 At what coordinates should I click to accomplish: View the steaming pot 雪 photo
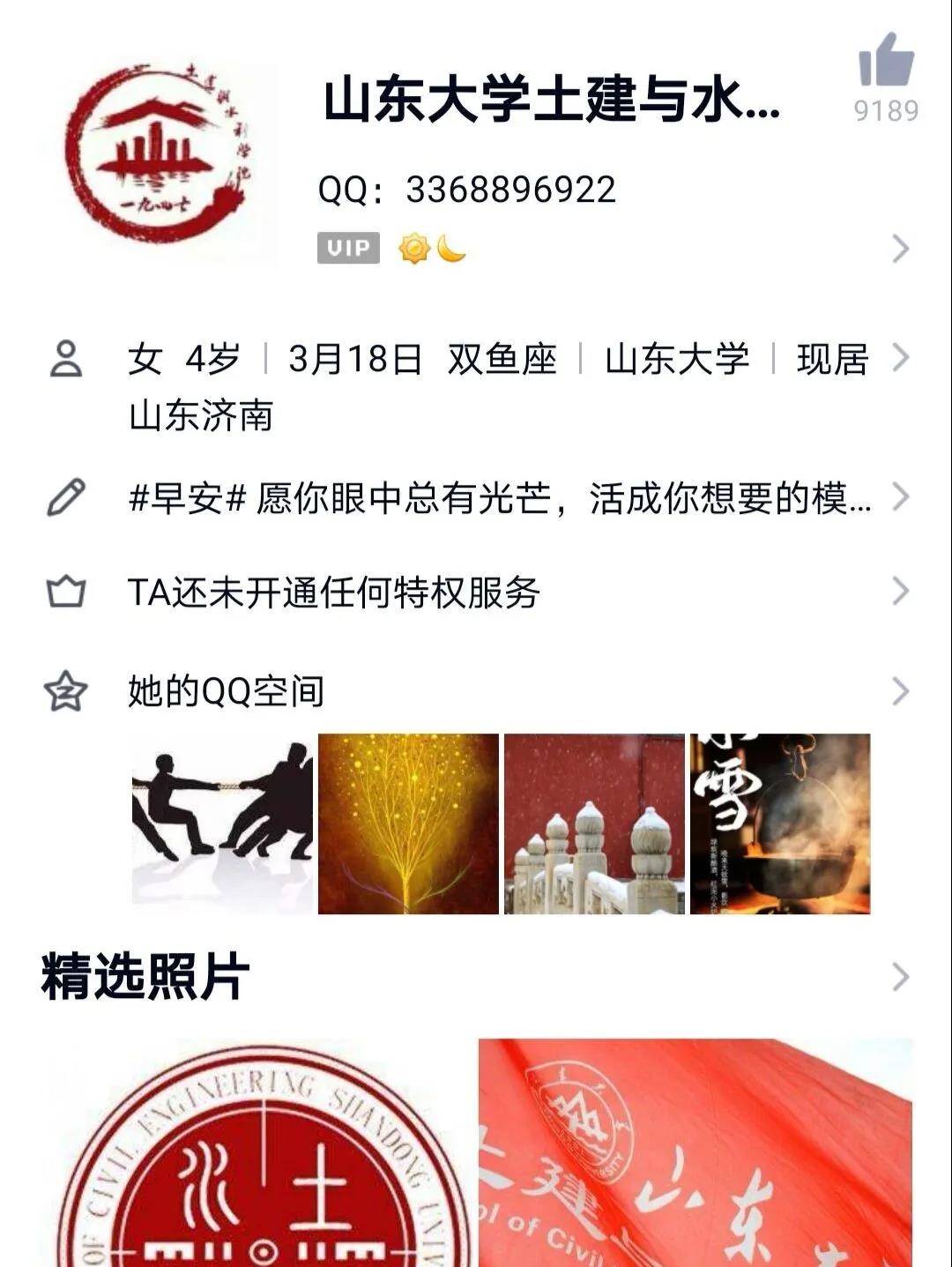[780, 824]
